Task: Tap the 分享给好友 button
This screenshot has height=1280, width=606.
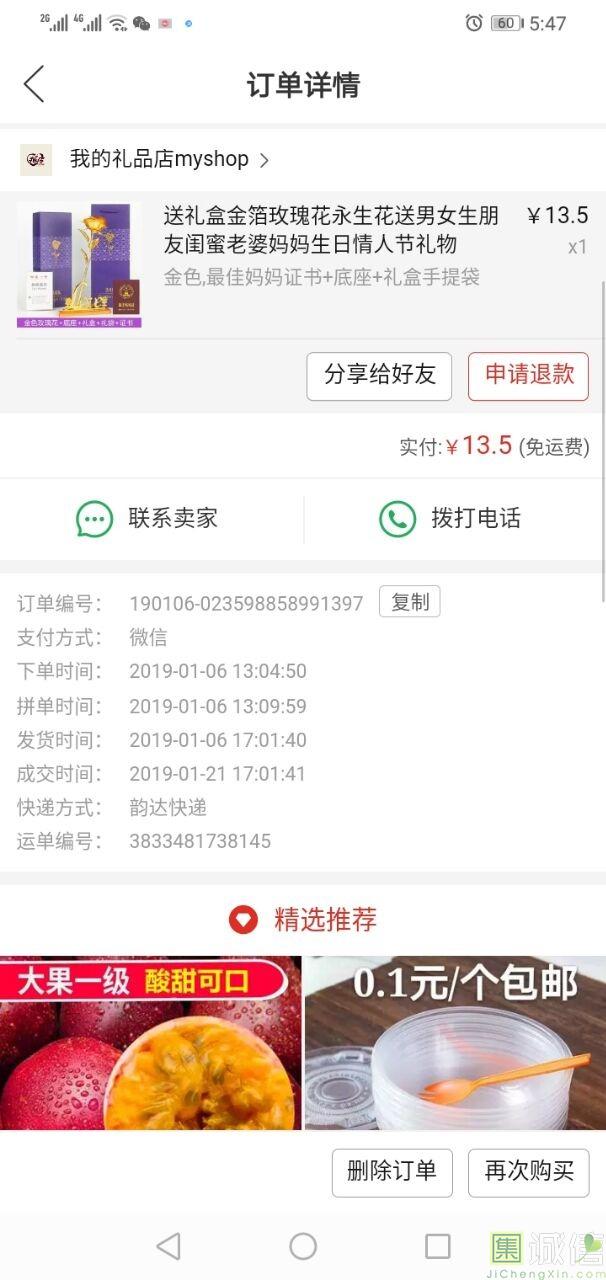Action: click(379, 376)
